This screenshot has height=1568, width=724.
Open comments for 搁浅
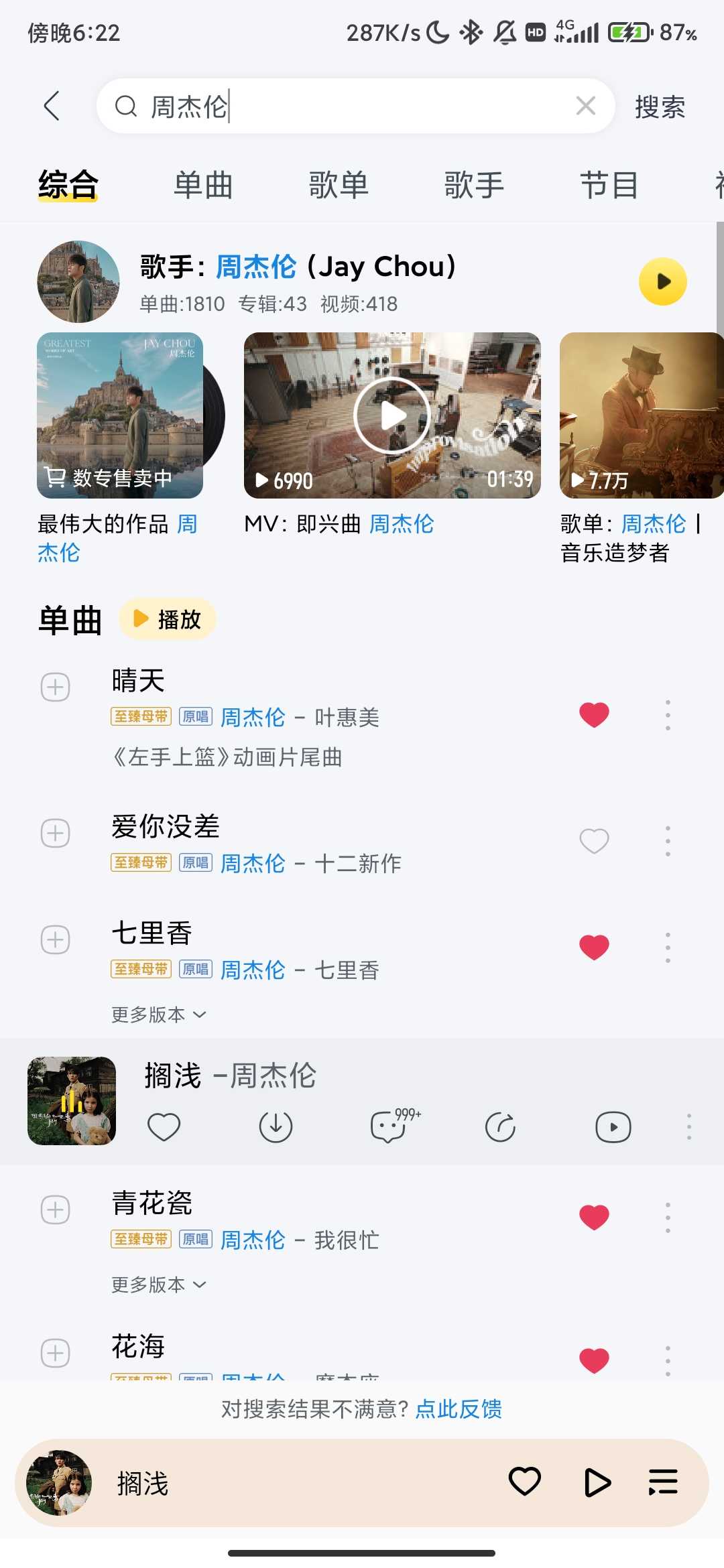tap(389, 1127)
